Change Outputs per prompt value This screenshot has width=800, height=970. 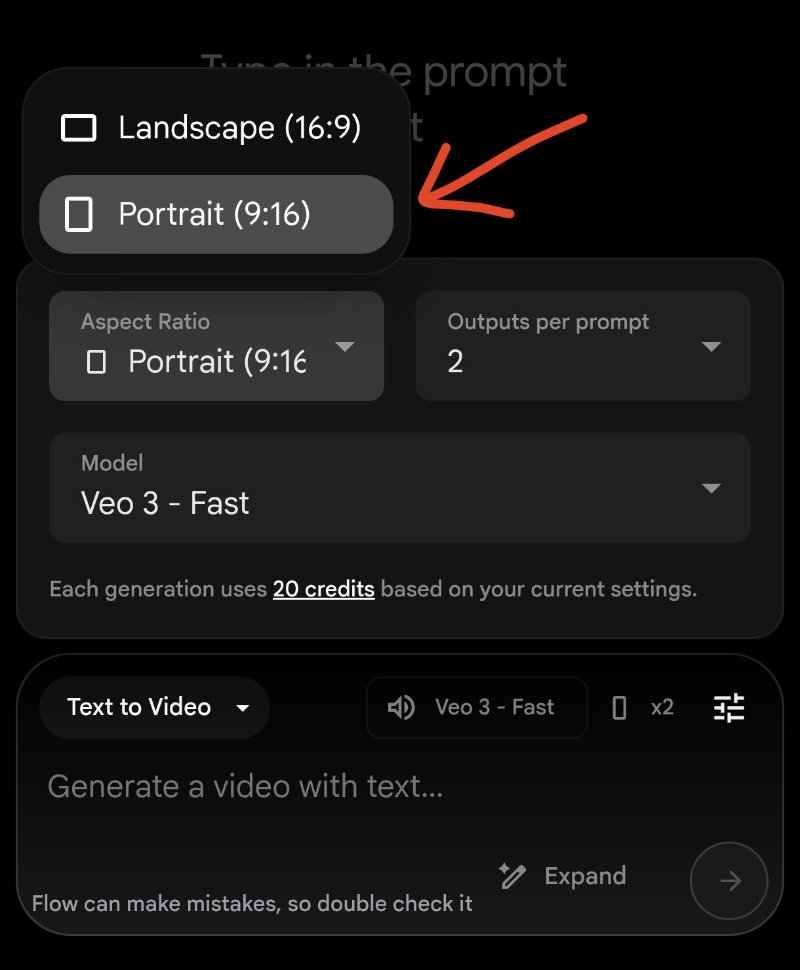pyautogui.click(x=582, y=346)
